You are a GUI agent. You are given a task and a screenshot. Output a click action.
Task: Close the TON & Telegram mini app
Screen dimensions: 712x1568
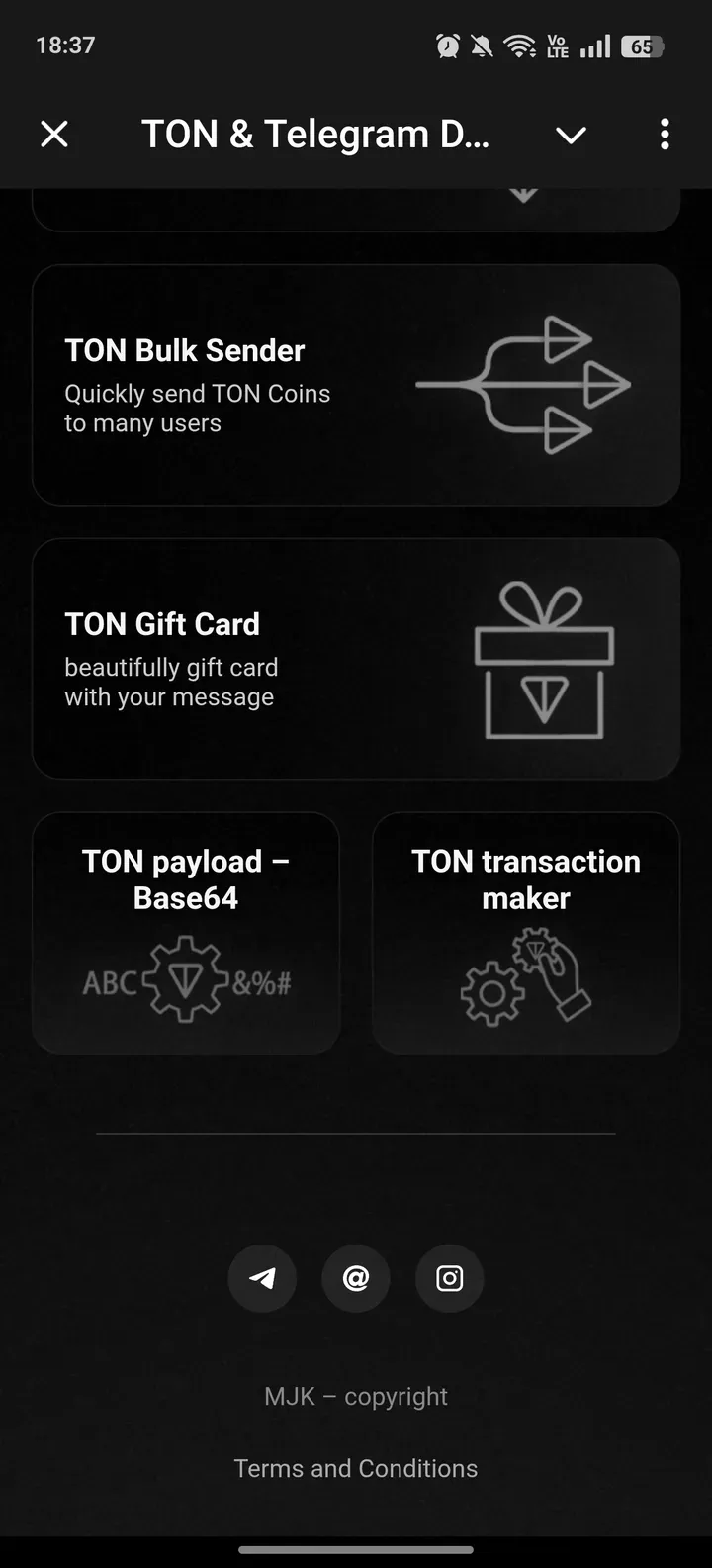click(54, 135)
